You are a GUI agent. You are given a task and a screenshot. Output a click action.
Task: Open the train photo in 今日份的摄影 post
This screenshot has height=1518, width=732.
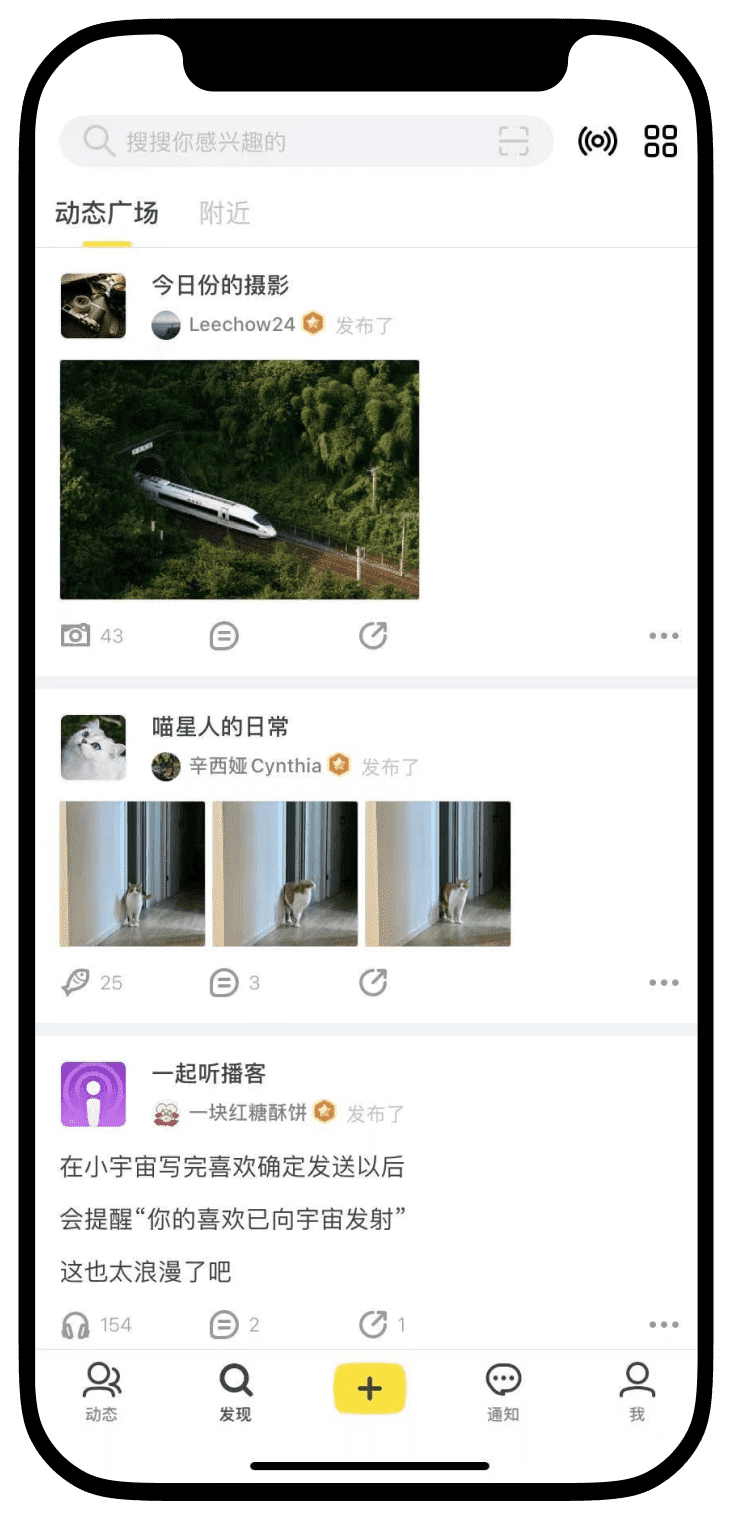pos(239,479)
